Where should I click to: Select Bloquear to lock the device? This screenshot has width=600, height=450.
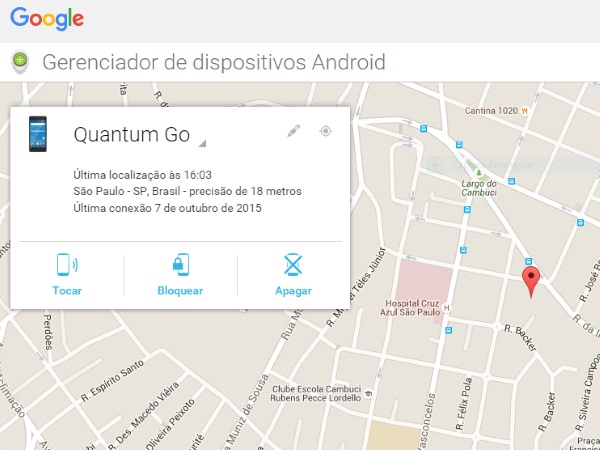[180, 274]
